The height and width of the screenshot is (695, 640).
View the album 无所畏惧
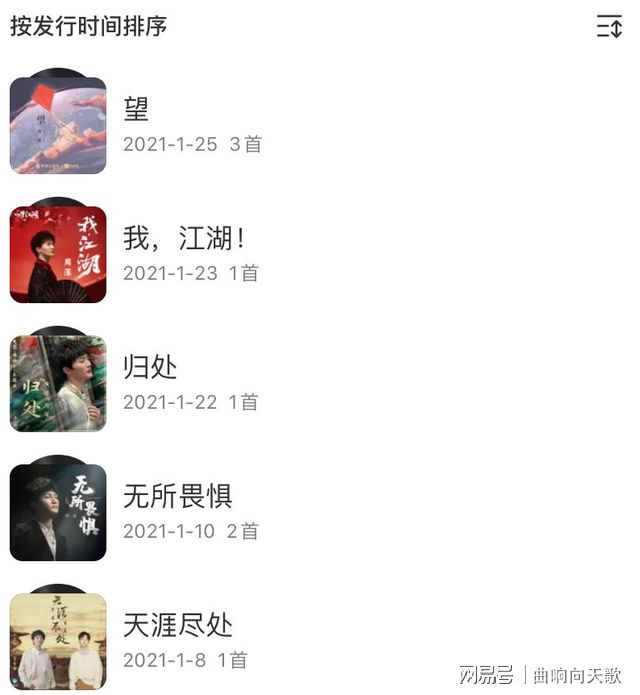[177, 496]
